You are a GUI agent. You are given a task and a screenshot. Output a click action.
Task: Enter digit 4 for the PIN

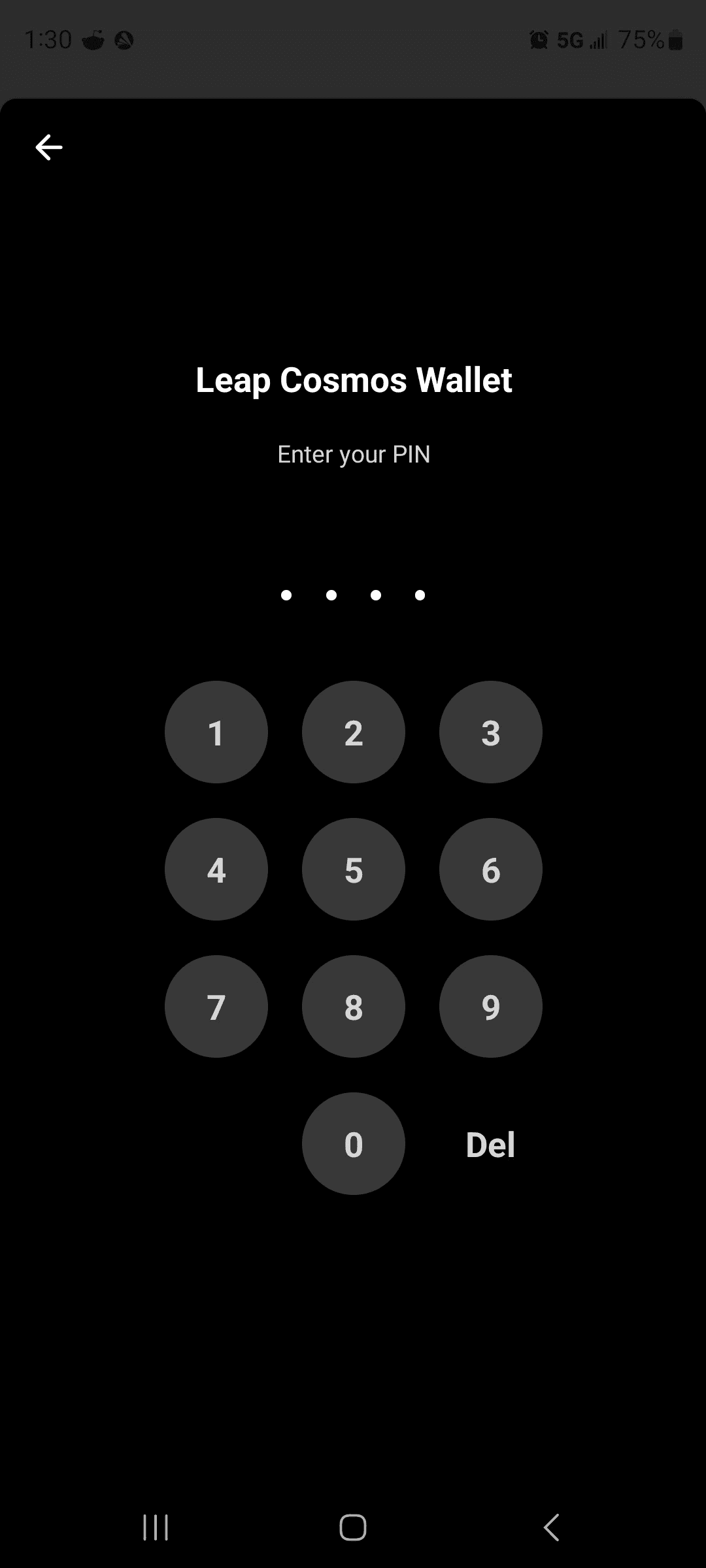pyautogui.click(x=216, y=870)
